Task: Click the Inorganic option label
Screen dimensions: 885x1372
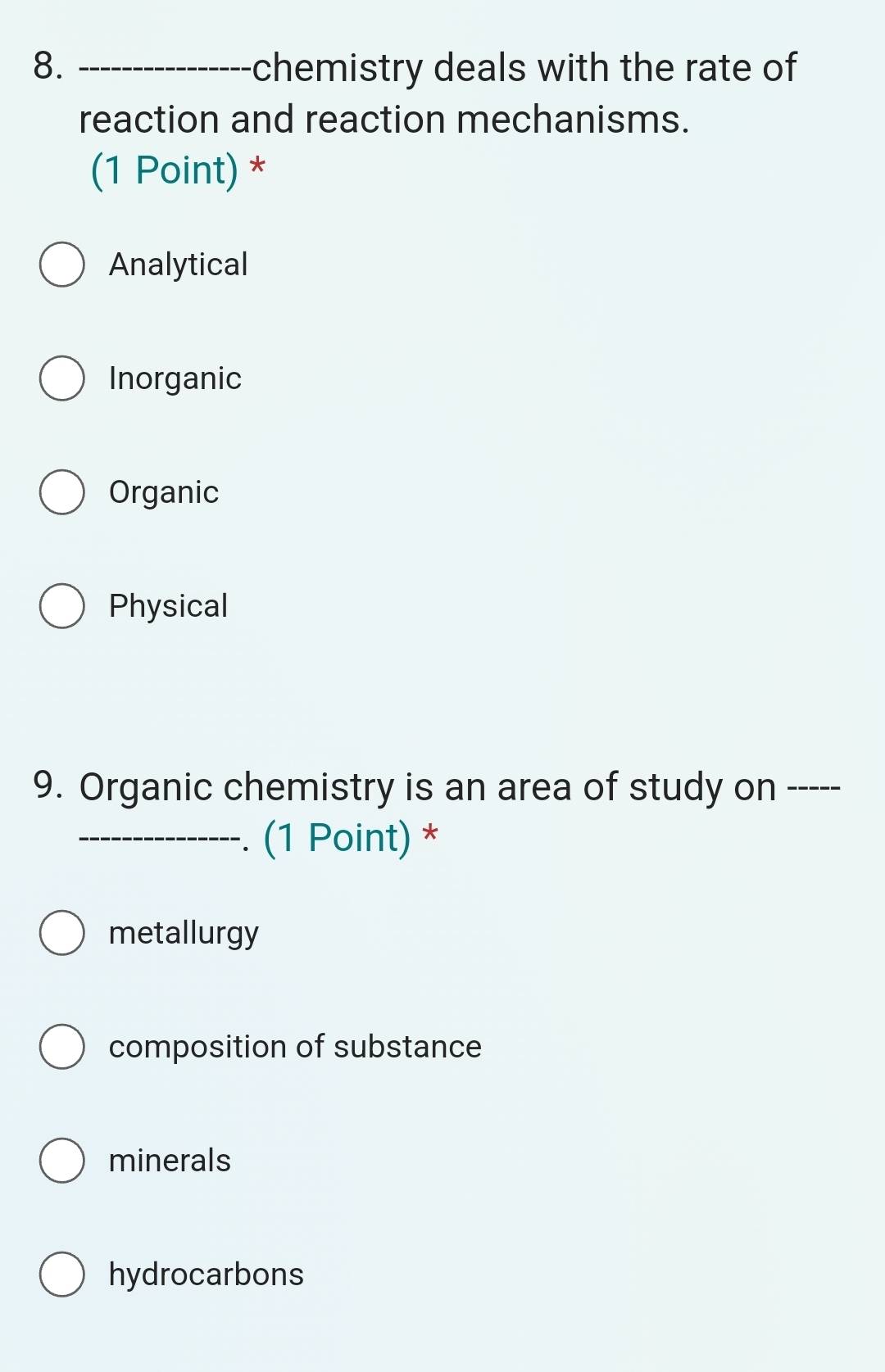Action: [175, 378]
